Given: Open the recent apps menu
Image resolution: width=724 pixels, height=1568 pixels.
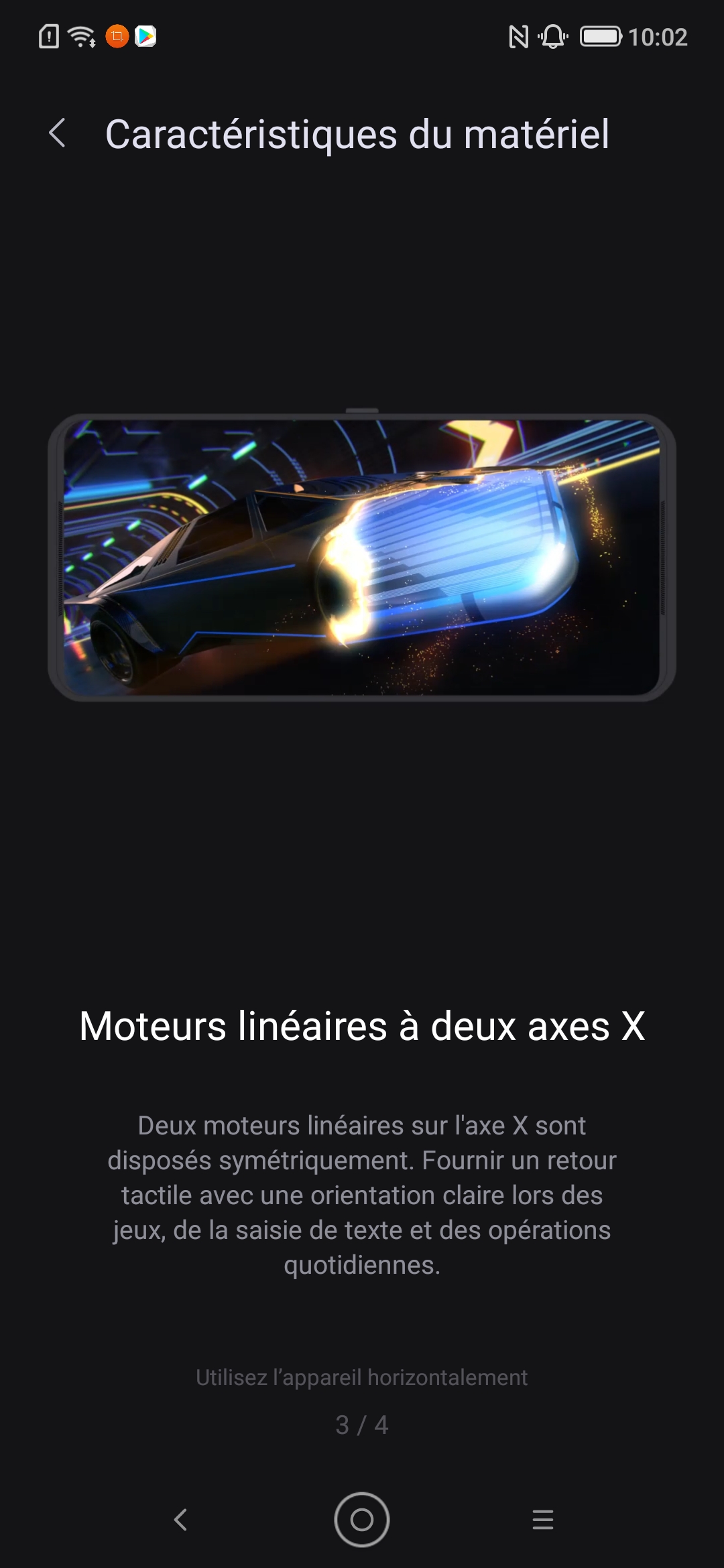Looking at the screenshot, I should 543,1520.
